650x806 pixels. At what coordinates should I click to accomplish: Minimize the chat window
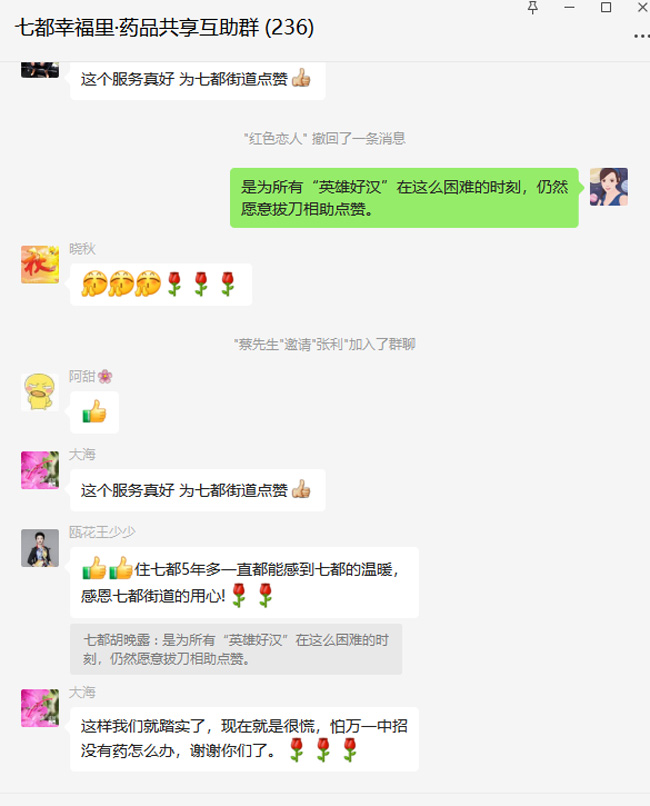click(x=570, y=7)
